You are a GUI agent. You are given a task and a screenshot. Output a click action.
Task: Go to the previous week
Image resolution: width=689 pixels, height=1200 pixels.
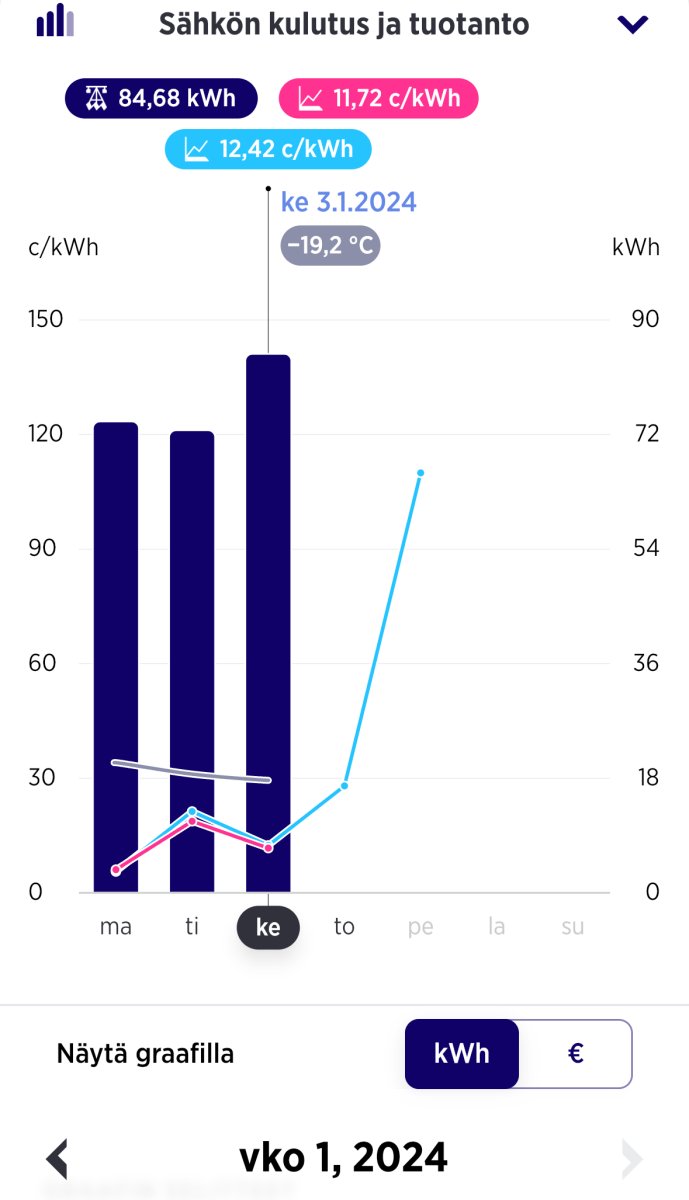click(x=58, y=1158)
